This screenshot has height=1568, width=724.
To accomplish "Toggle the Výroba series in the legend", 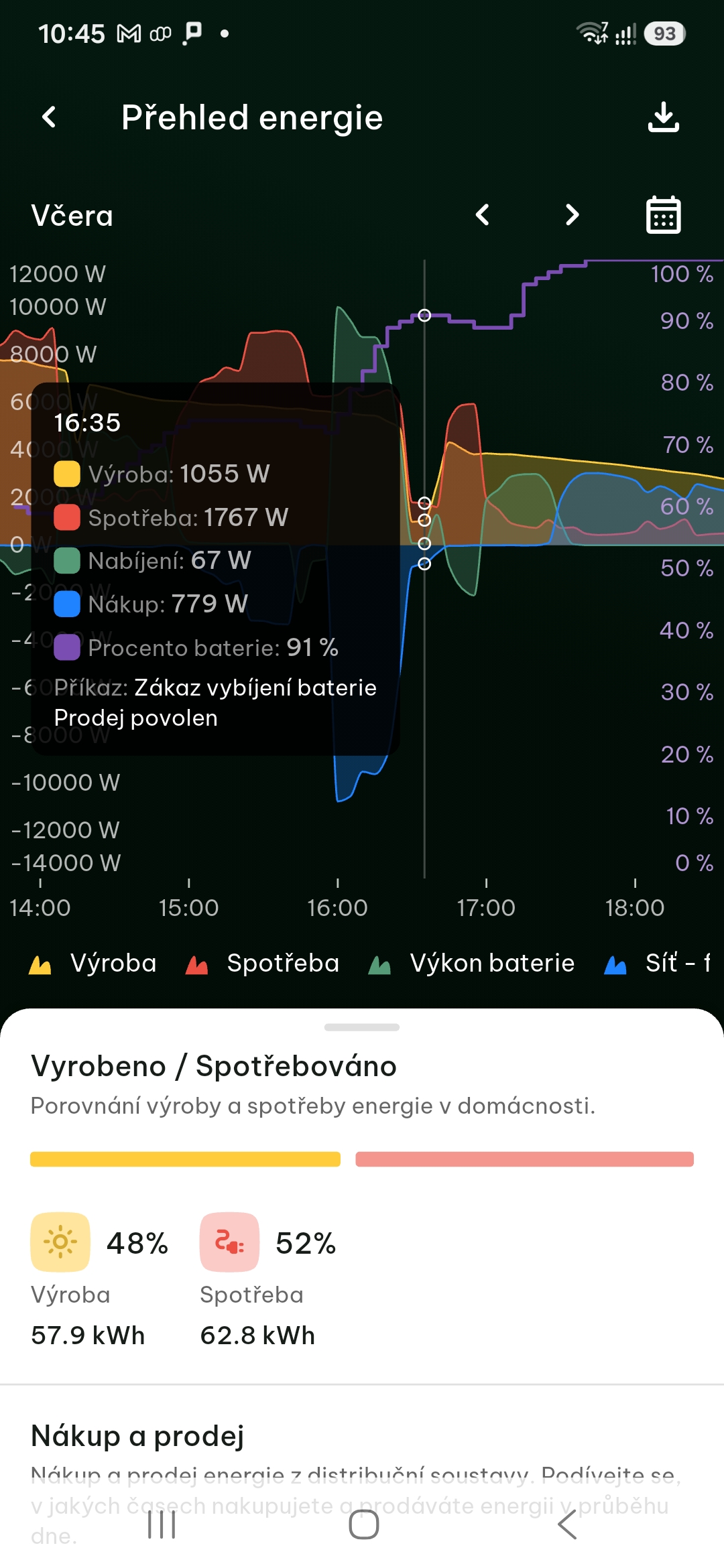I will coord(93,964).
